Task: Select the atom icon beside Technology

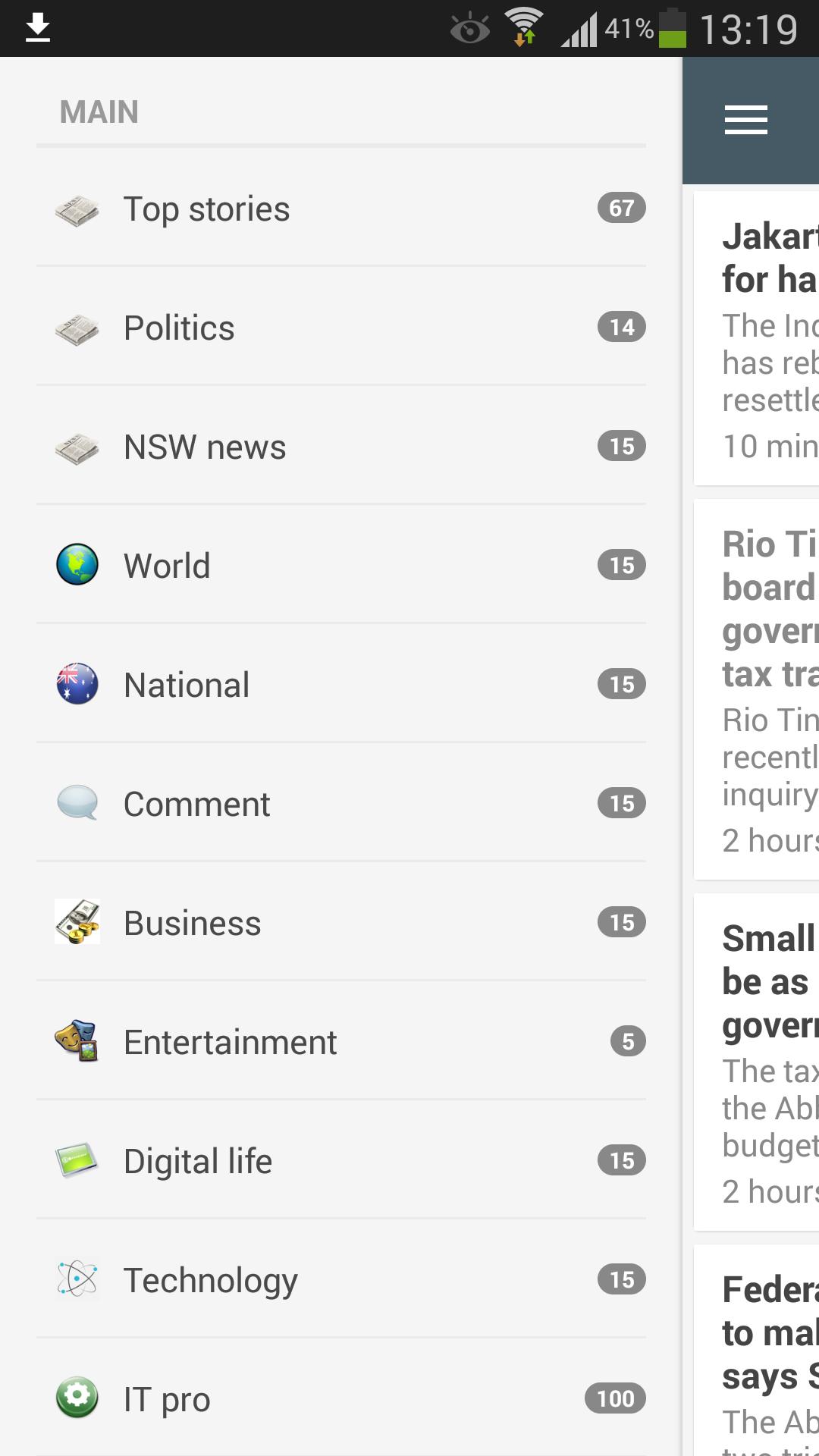Action: tap(77, 1280)
